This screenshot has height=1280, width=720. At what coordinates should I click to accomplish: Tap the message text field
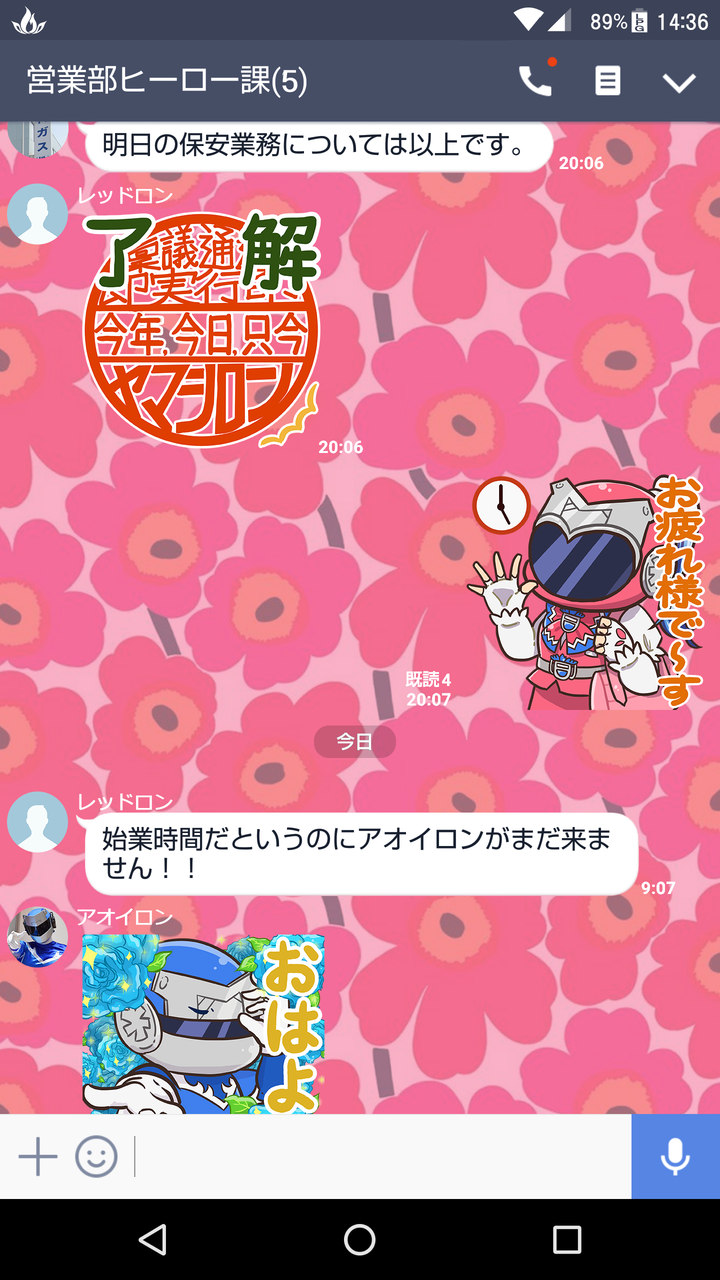coord(380,1157)
